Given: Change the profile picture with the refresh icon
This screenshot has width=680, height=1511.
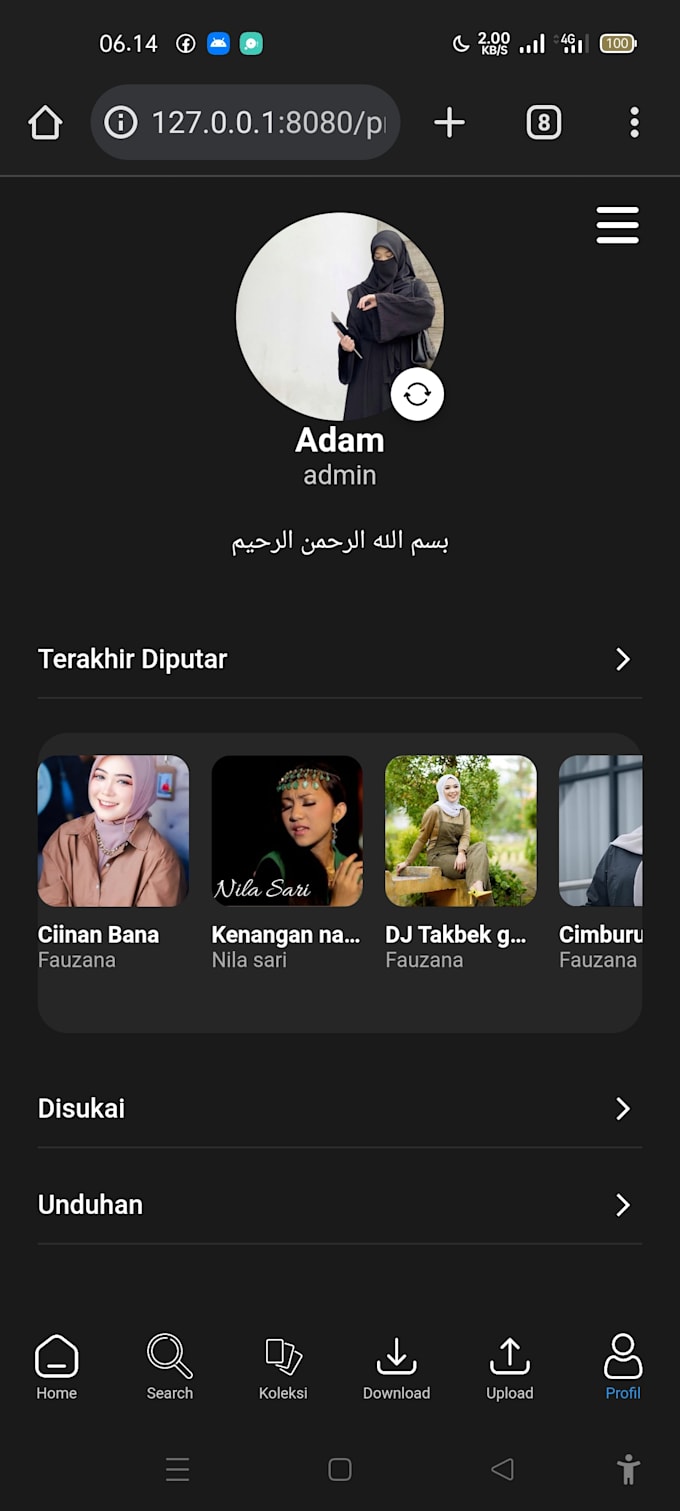Looking at the screenshot, I should pos(417,394).
